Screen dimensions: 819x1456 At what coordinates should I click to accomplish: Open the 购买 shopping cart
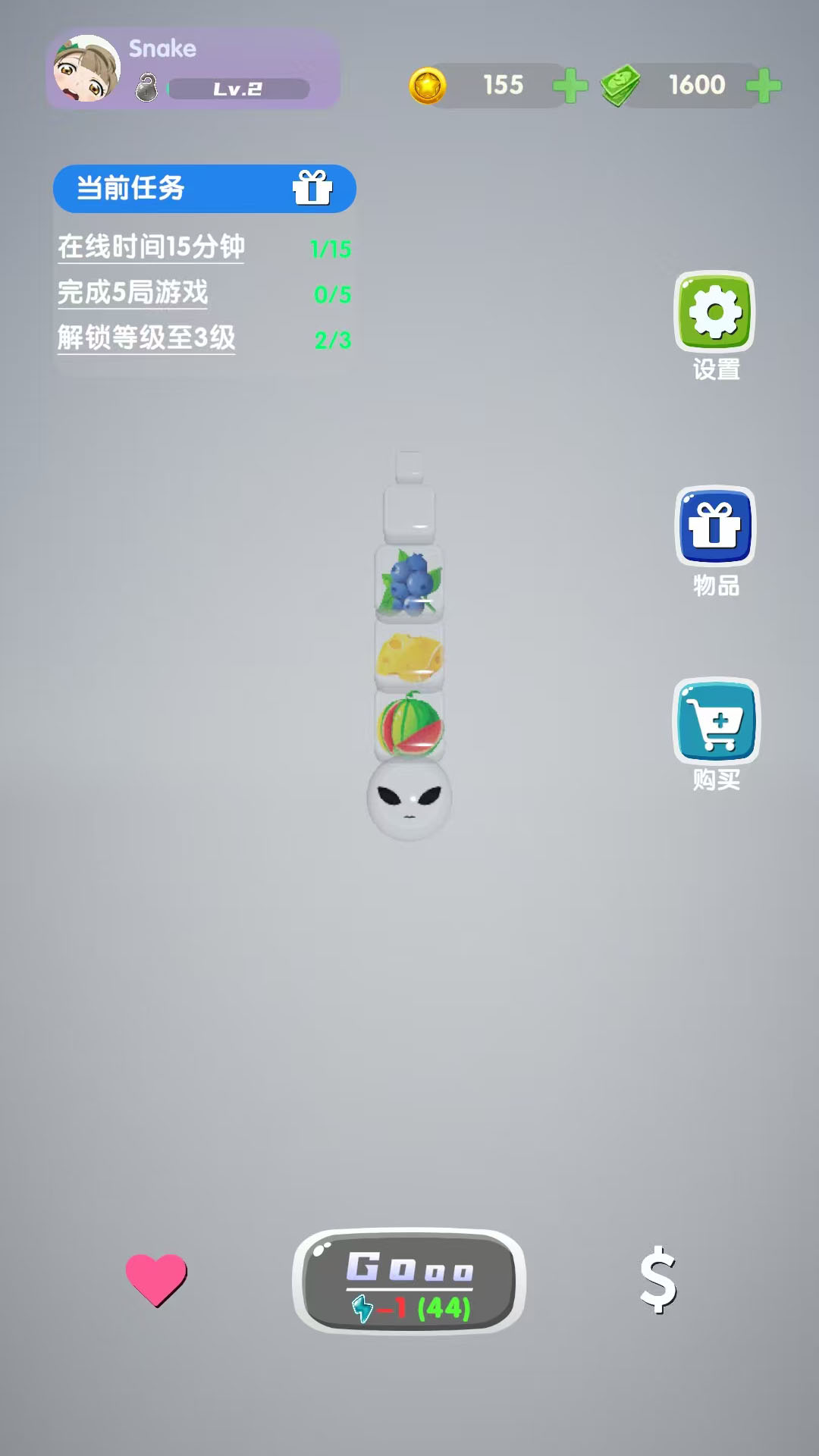tap(716, 720)
